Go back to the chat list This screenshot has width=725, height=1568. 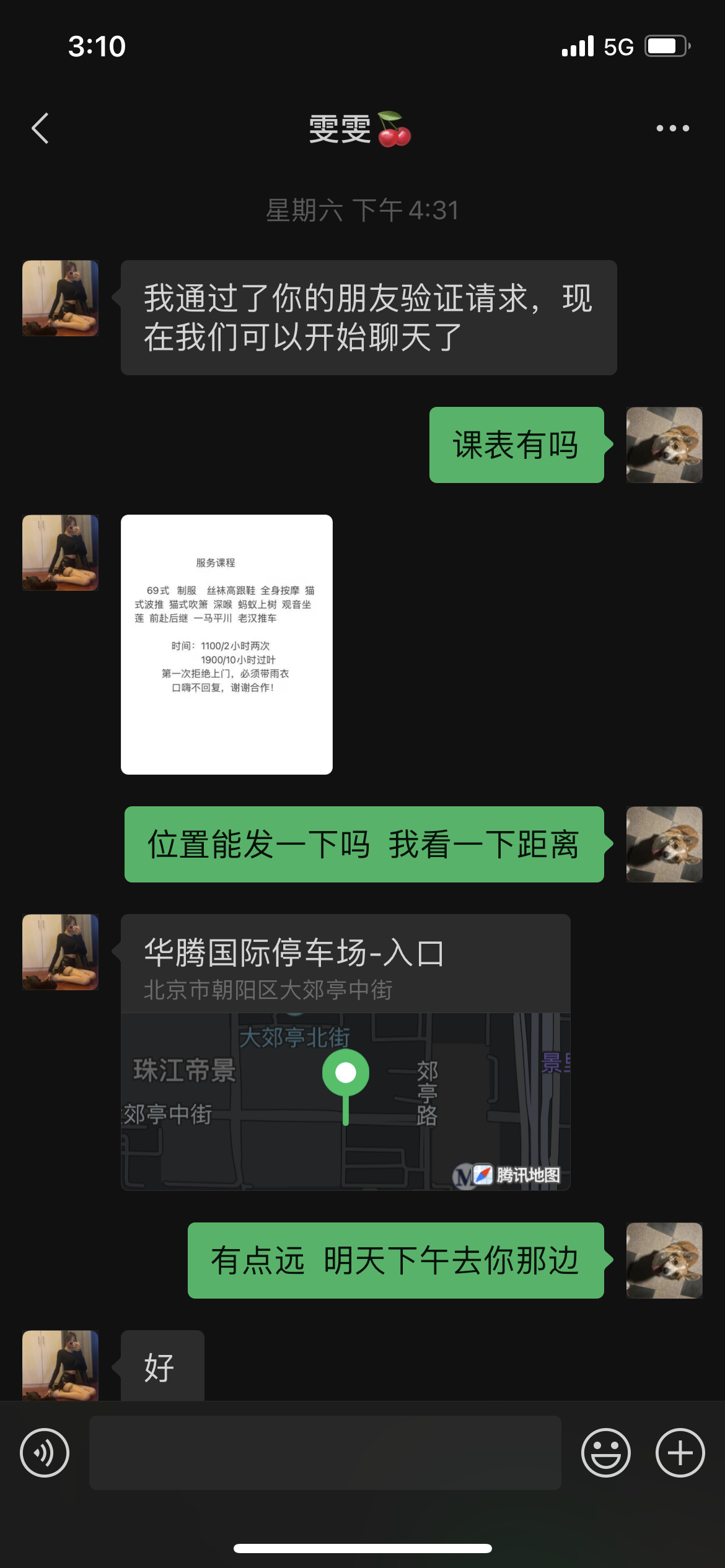click(x=40, y=129)
